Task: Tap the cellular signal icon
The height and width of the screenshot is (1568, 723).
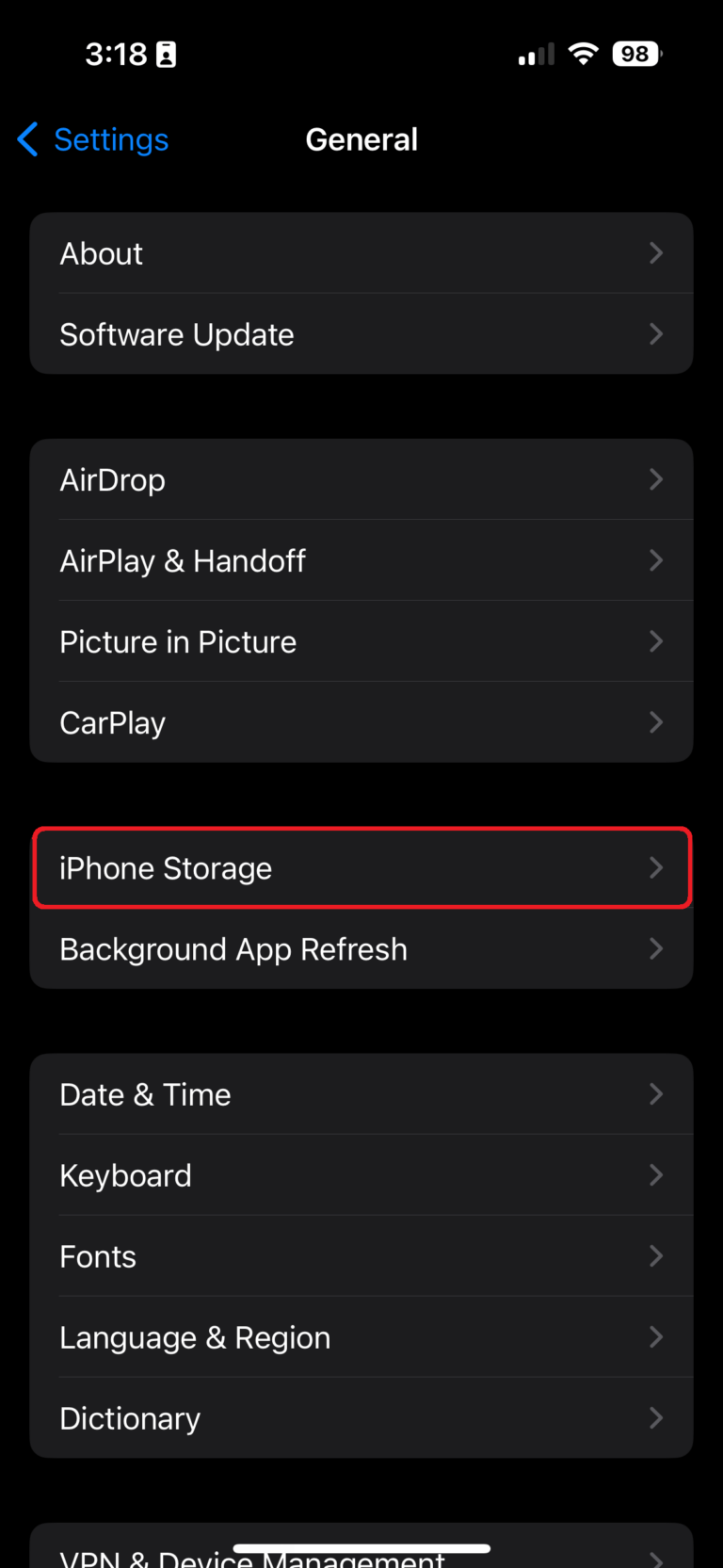Action: tap(536, 54)
